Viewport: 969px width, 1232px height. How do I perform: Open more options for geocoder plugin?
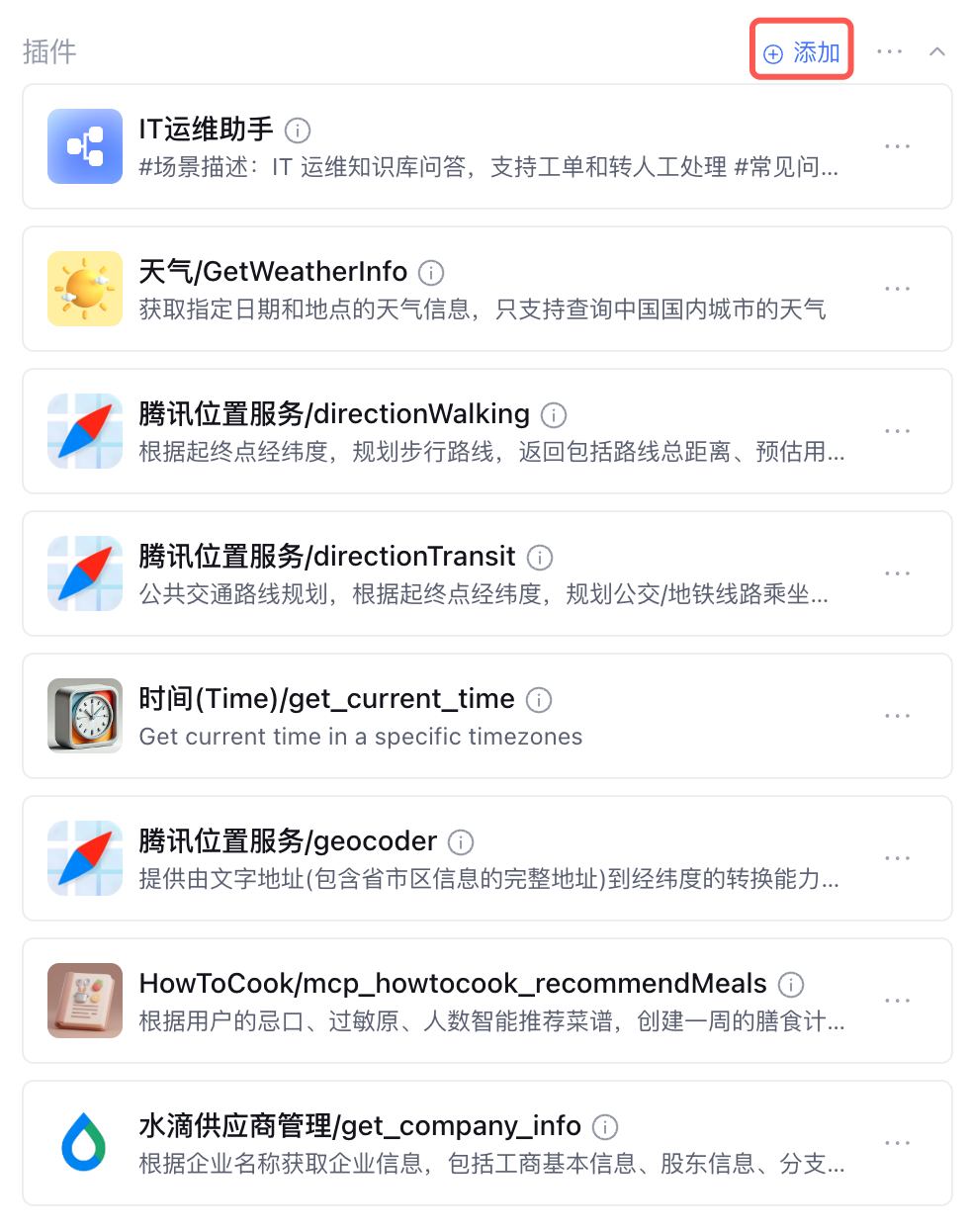coord(897,858)
